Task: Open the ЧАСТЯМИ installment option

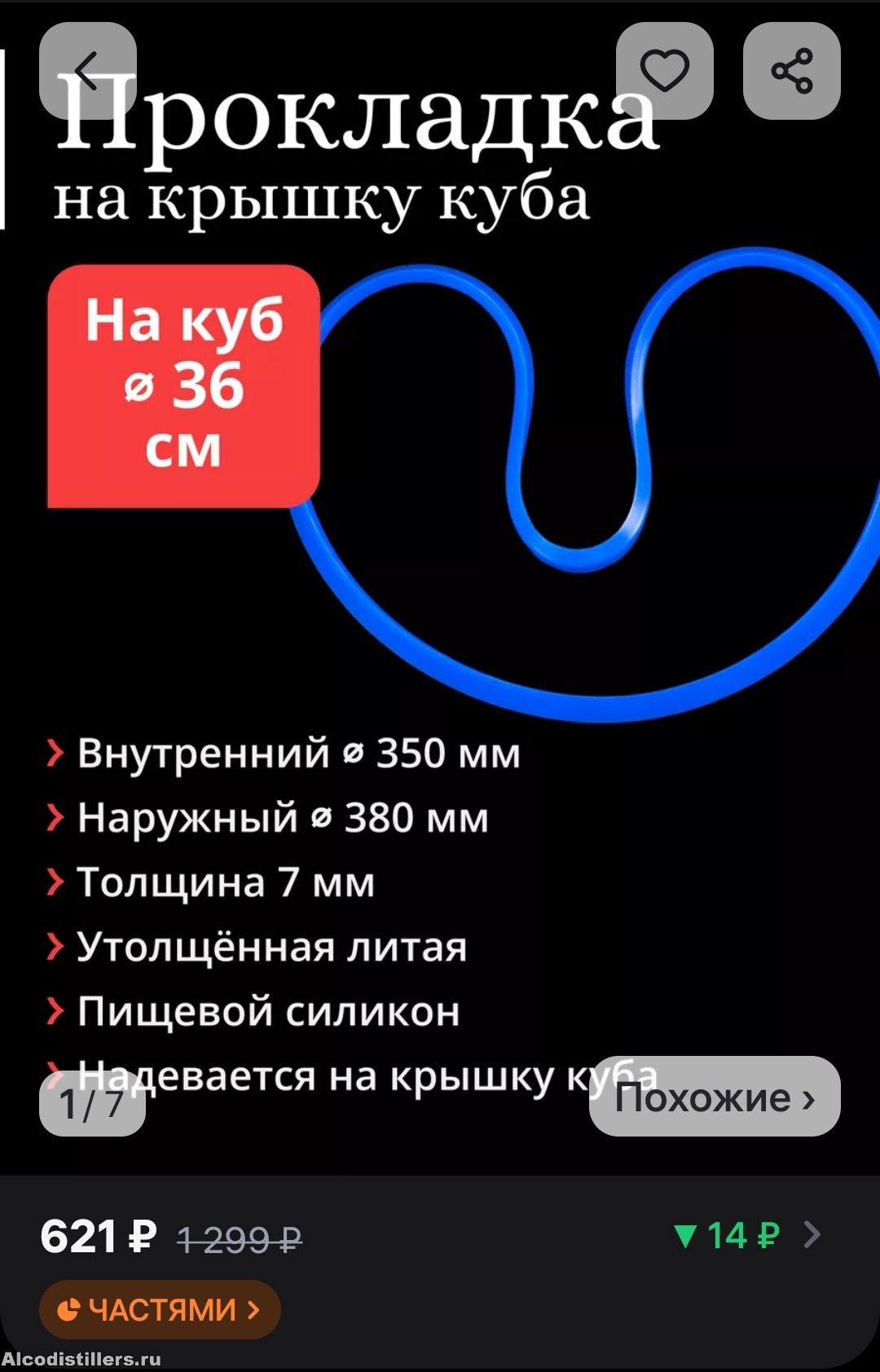Action: click(x=160, y=1309)
